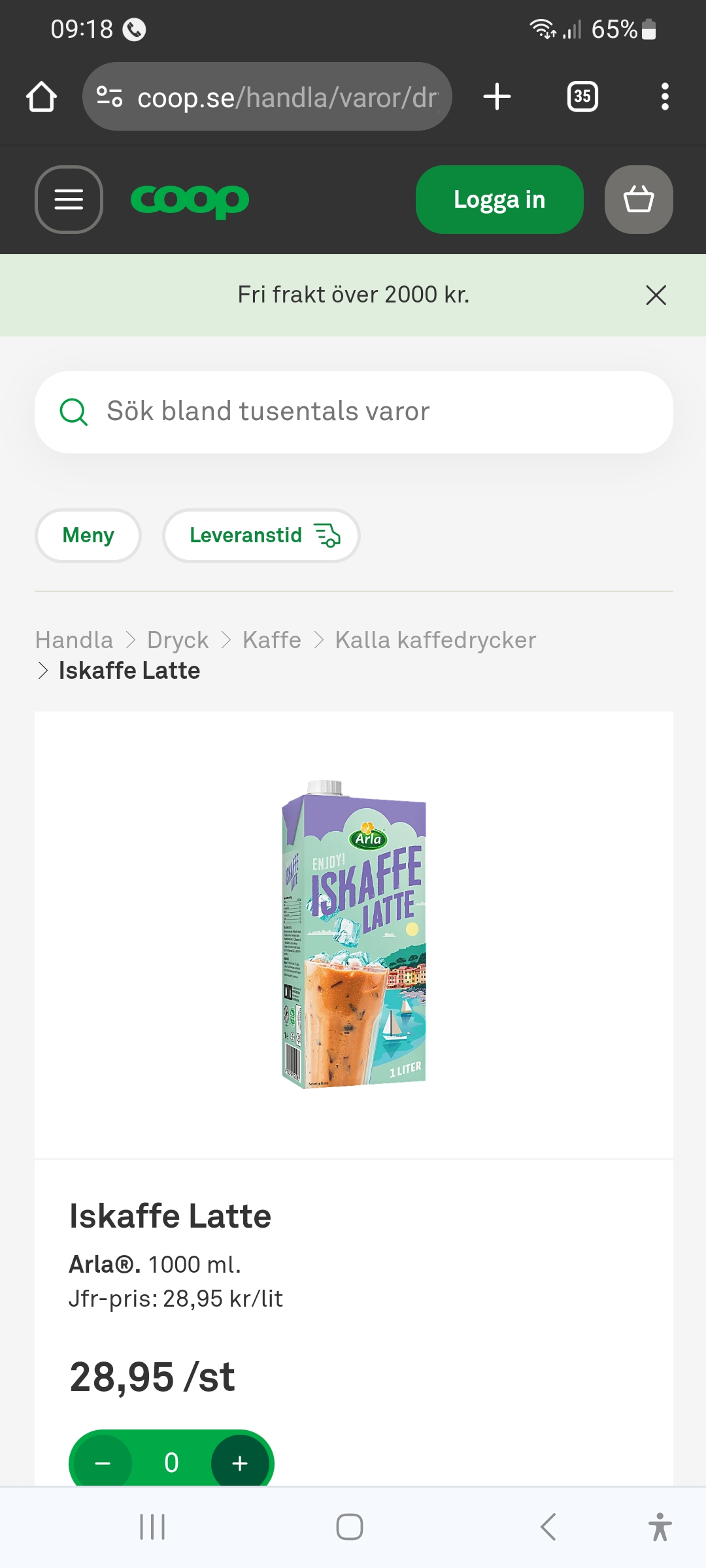Choose Leveranstid delivery time

pyautogui.click(x=261, y=536)
